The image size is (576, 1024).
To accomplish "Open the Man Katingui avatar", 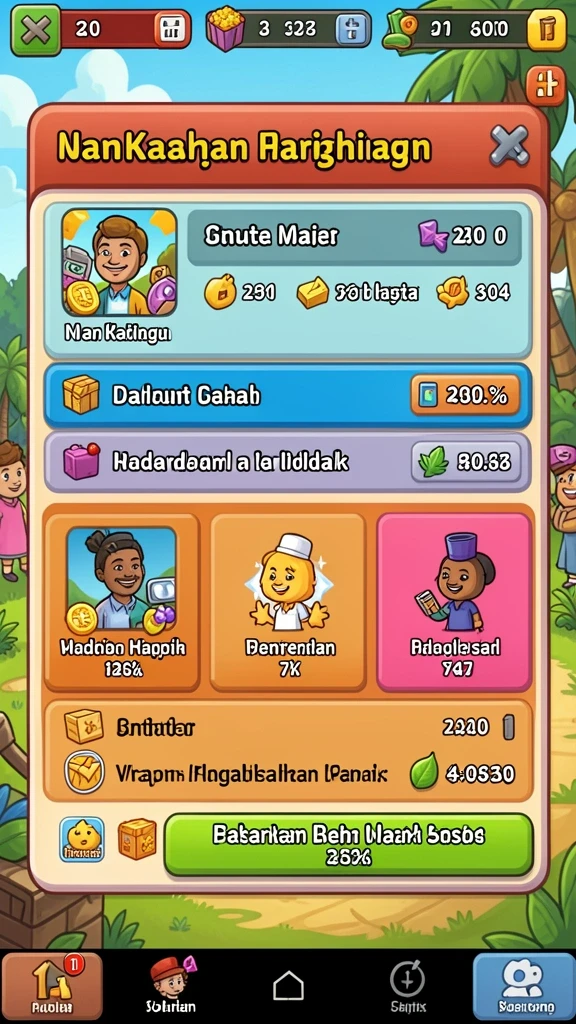I will point(119,263).
